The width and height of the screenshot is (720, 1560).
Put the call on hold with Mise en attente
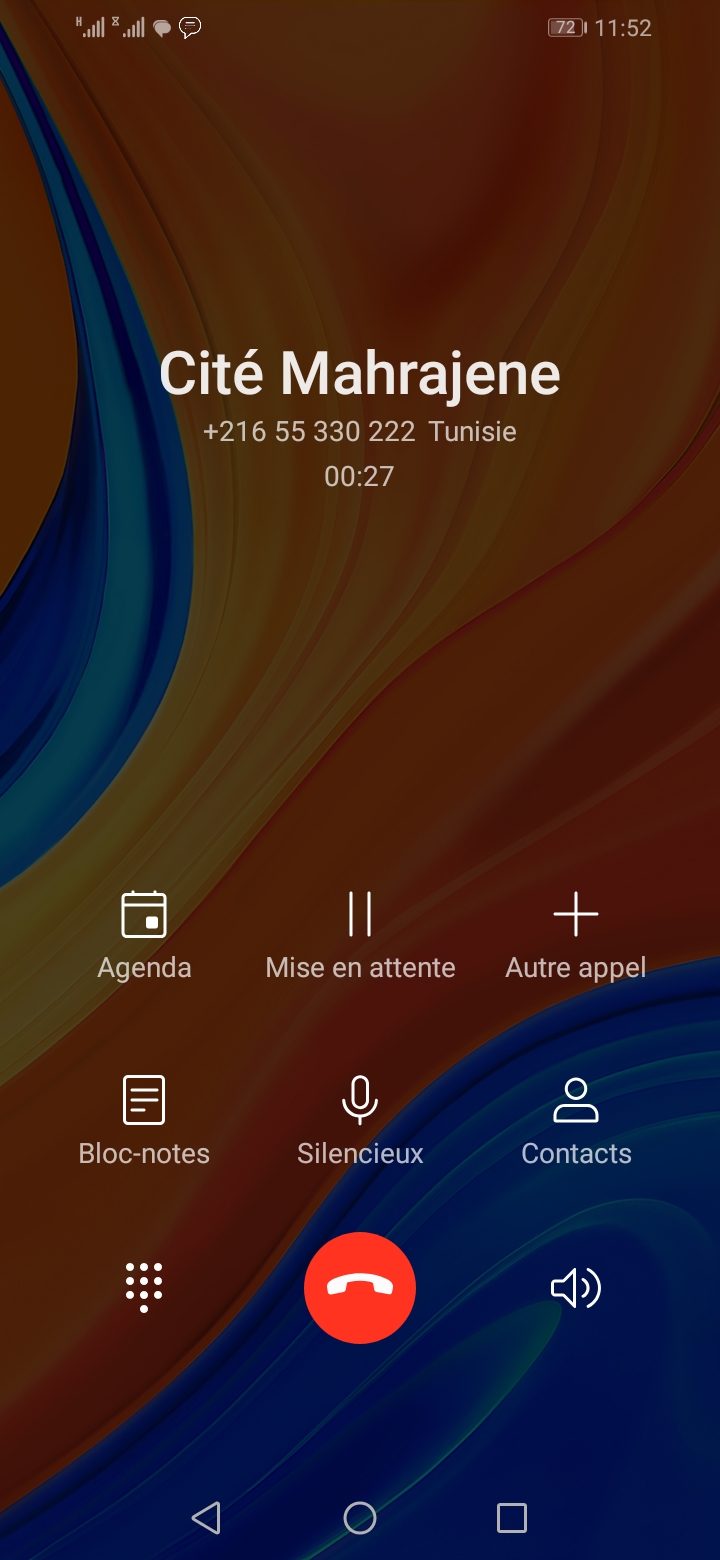tap(360, 934)
